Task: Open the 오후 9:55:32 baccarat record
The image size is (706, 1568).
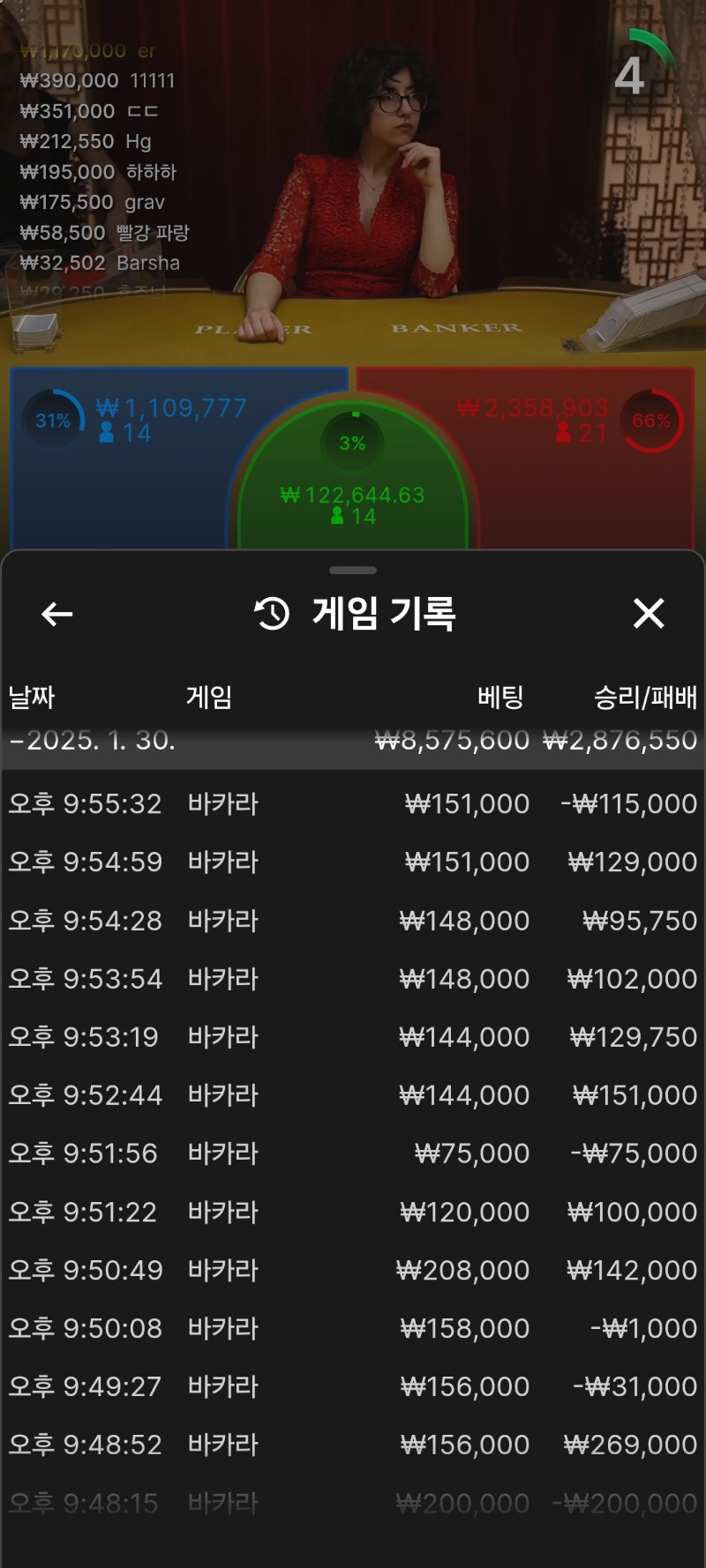Action: (x=353, y=803)
